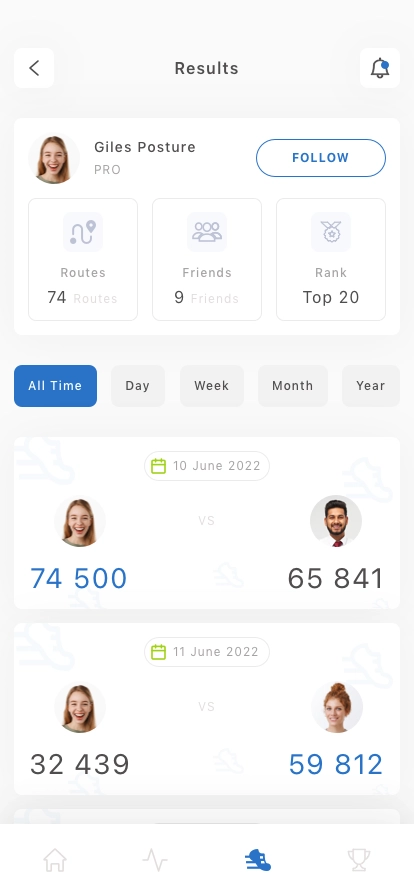The height and width of the screenshot is (896, 414).
Task: Open the activity pulse tab
Action: point(155,860)
